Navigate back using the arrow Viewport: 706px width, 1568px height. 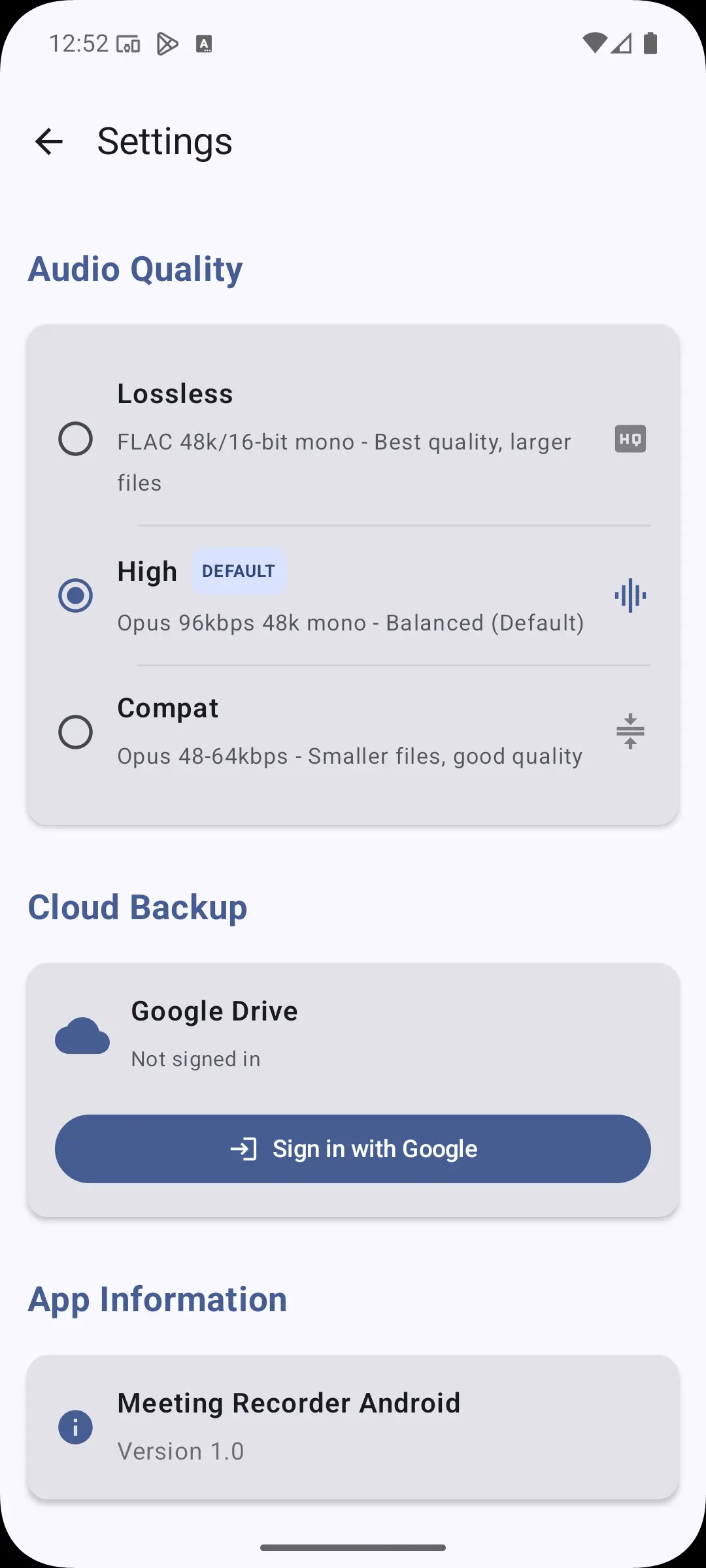coord(49,142)
